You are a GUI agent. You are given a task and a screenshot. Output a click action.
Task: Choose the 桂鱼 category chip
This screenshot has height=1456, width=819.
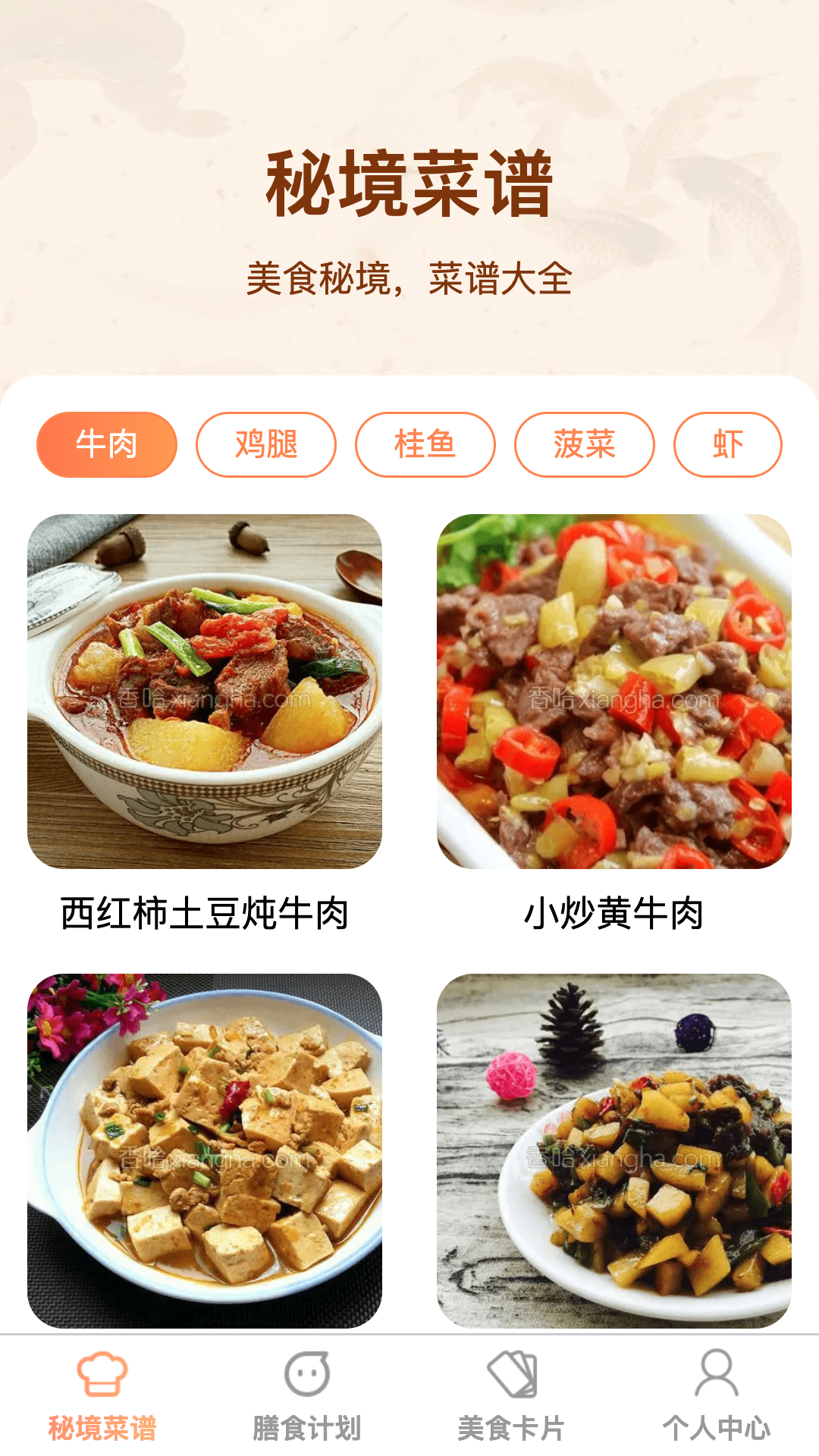(x=425, y=444)
